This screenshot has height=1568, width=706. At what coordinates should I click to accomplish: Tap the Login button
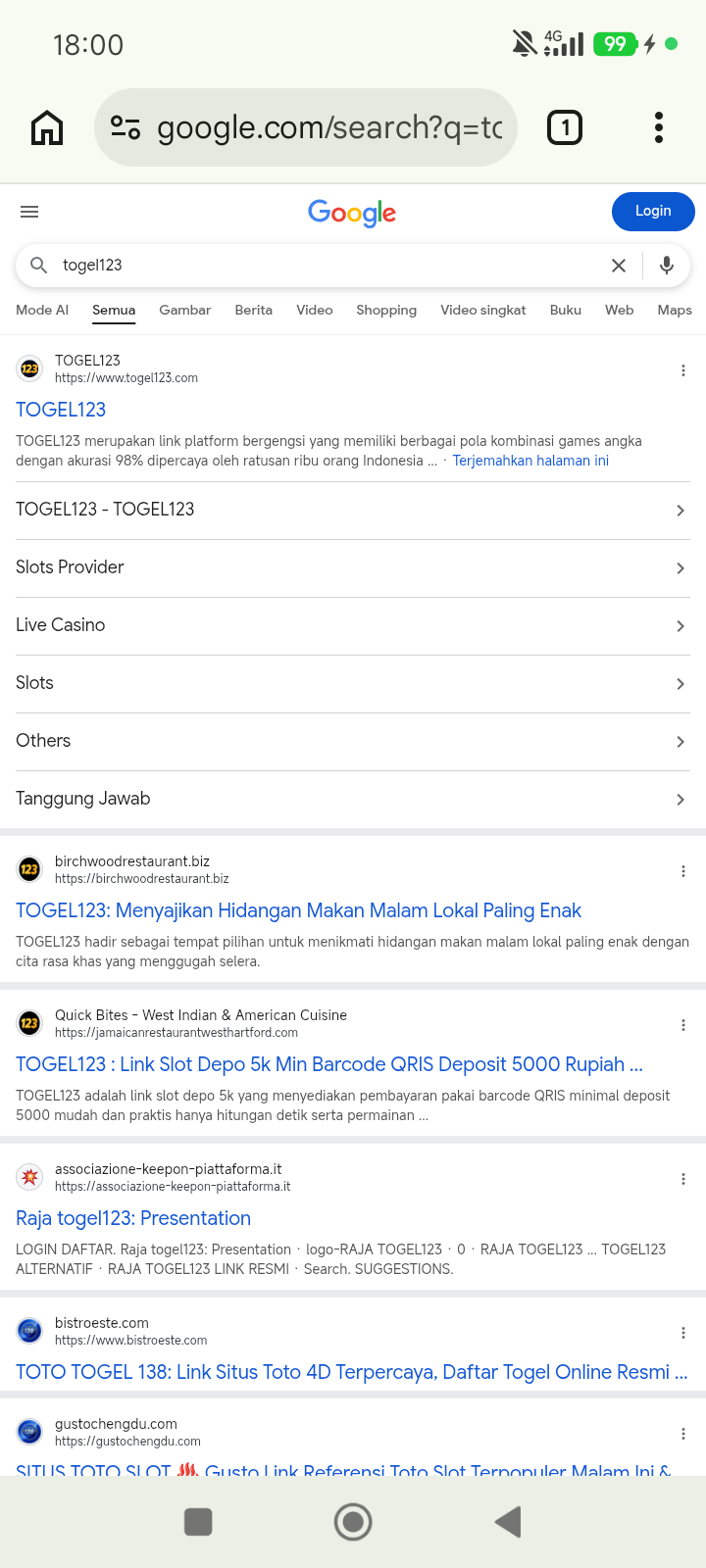[x=653, y=212]
